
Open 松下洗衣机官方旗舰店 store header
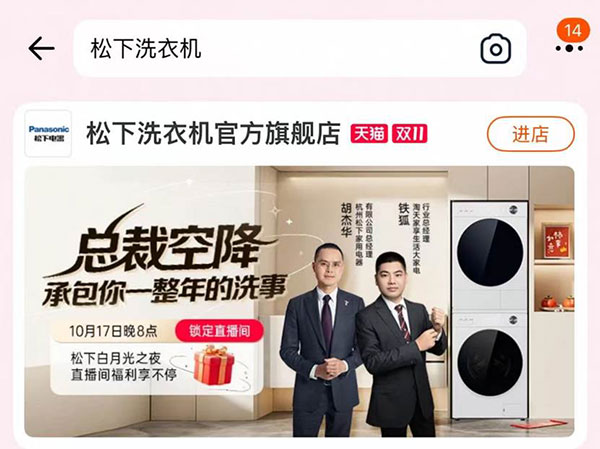point(213,134)
